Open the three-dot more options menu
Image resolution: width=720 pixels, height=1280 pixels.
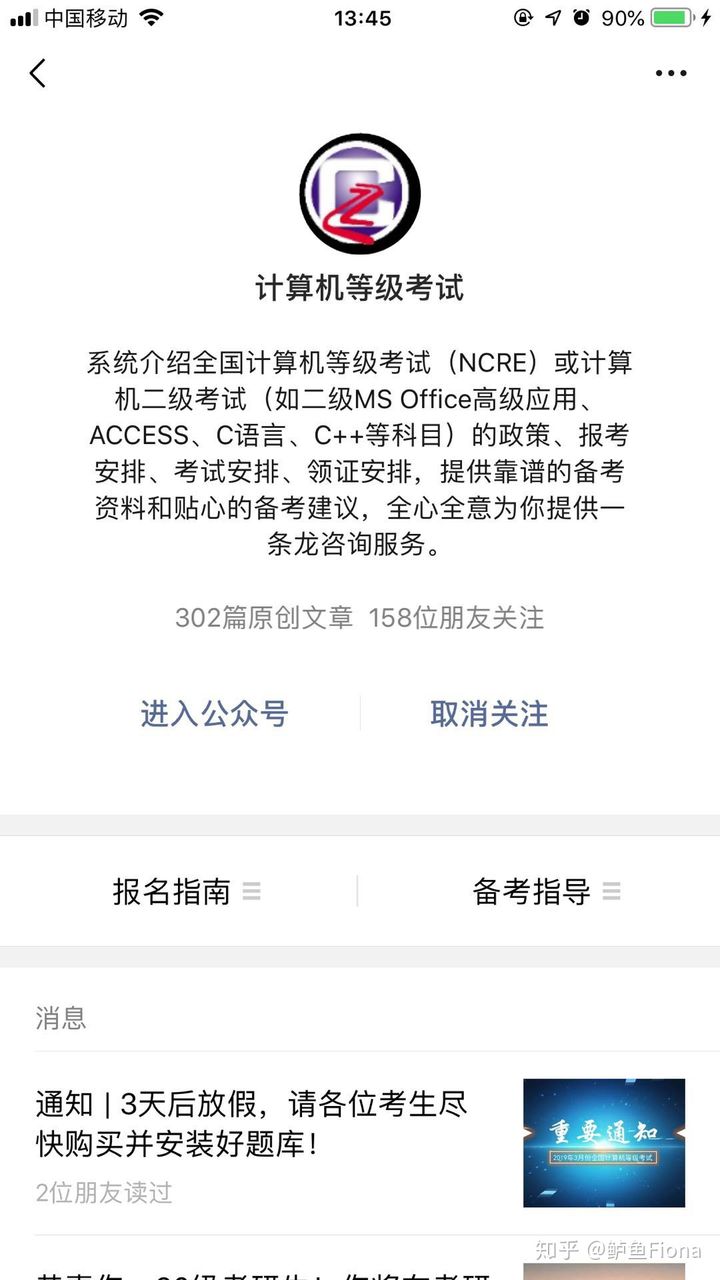(671, 73)
